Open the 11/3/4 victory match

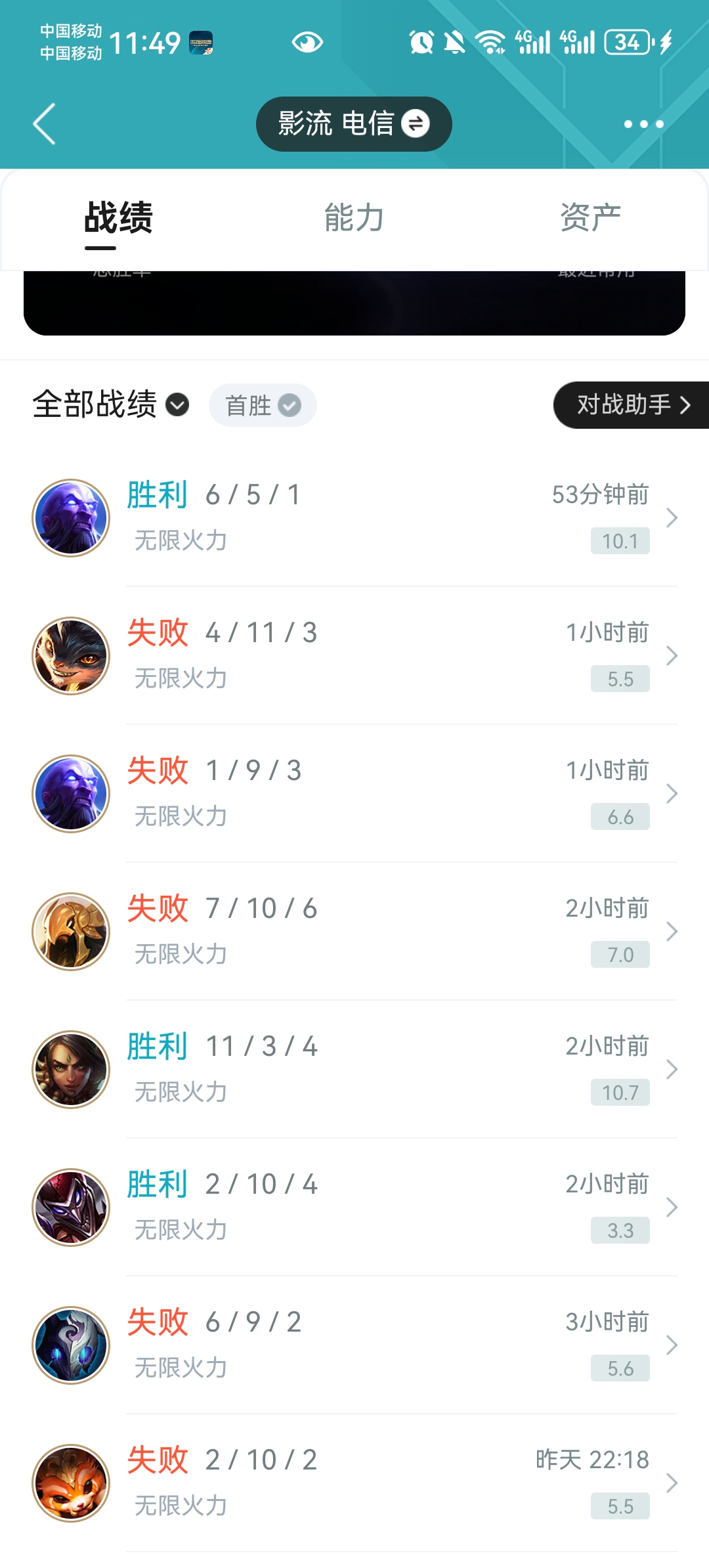pyautogui.click(x=354, y=1069)
